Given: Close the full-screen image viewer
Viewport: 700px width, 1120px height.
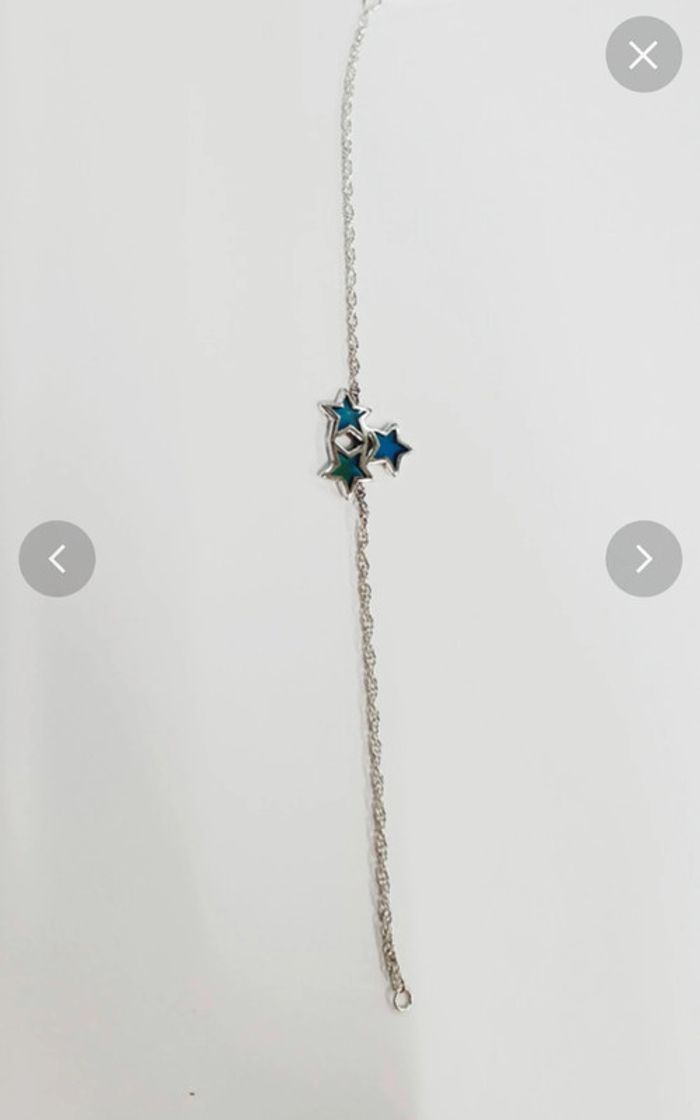Looking at the screenshot, I should pos(643,55).
